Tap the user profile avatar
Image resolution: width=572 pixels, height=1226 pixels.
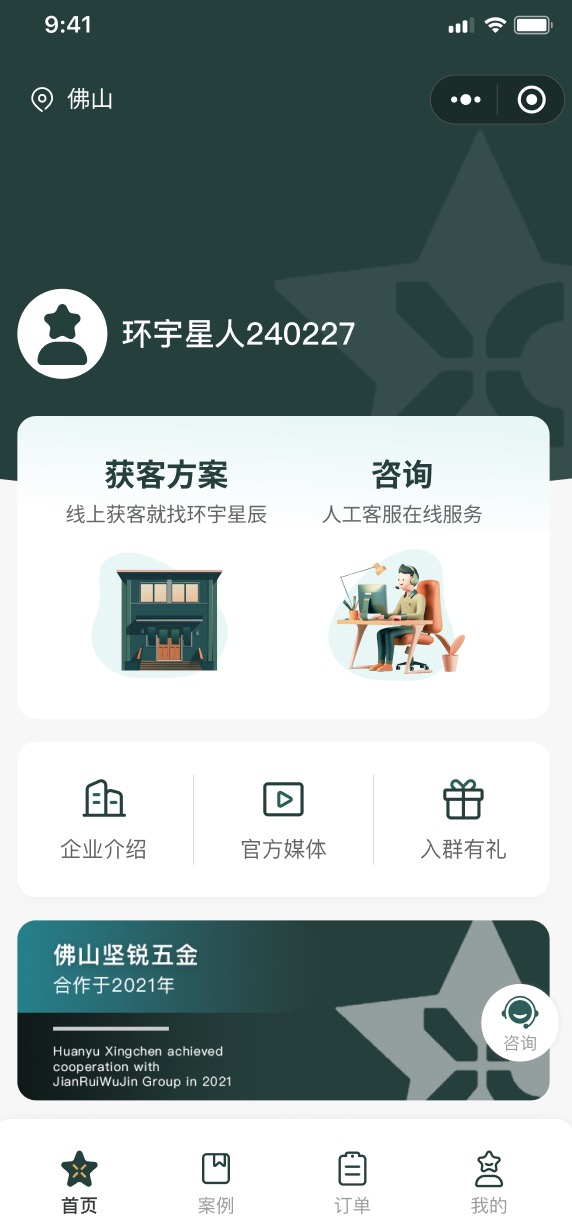[x=62, y=334]
